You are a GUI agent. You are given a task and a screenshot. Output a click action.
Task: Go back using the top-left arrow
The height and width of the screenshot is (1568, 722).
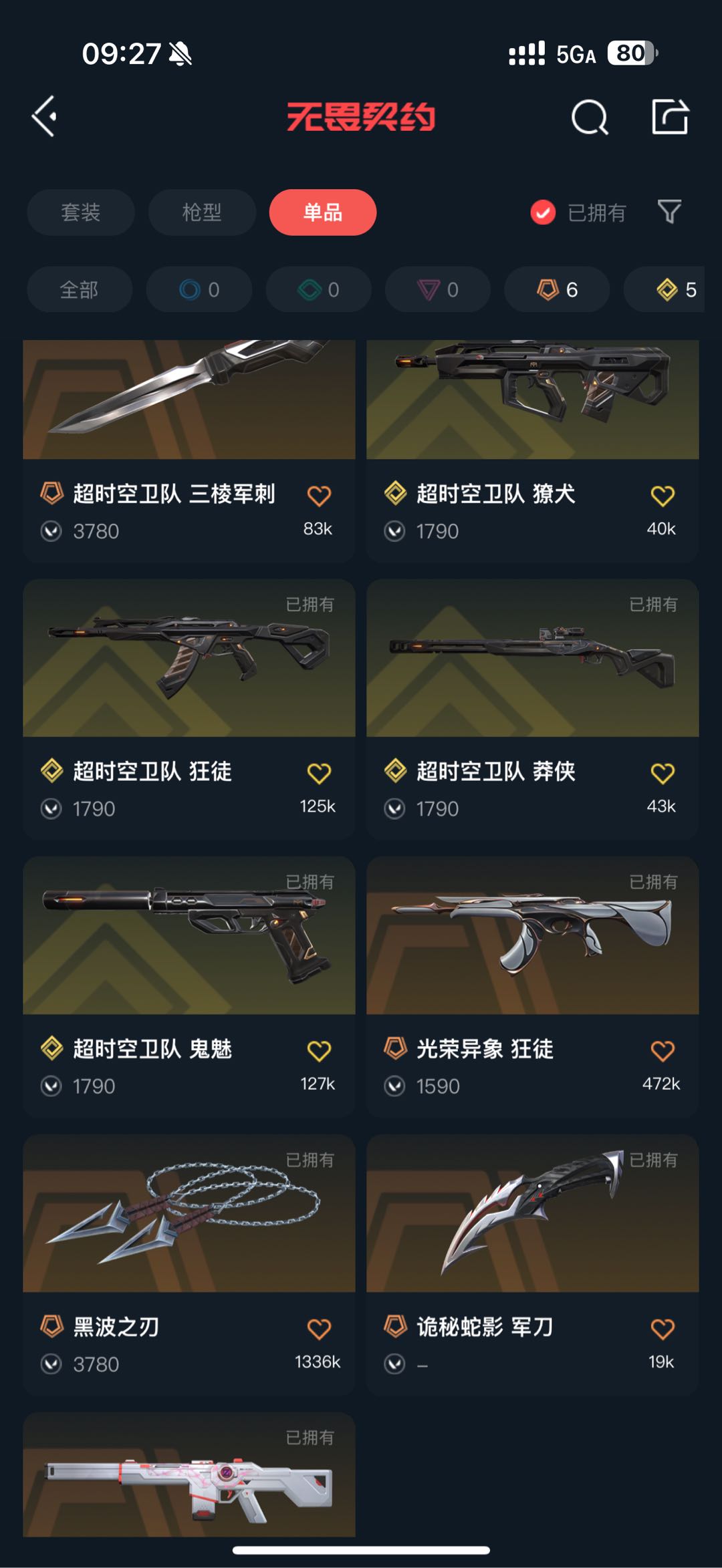(x=45, y=117)
